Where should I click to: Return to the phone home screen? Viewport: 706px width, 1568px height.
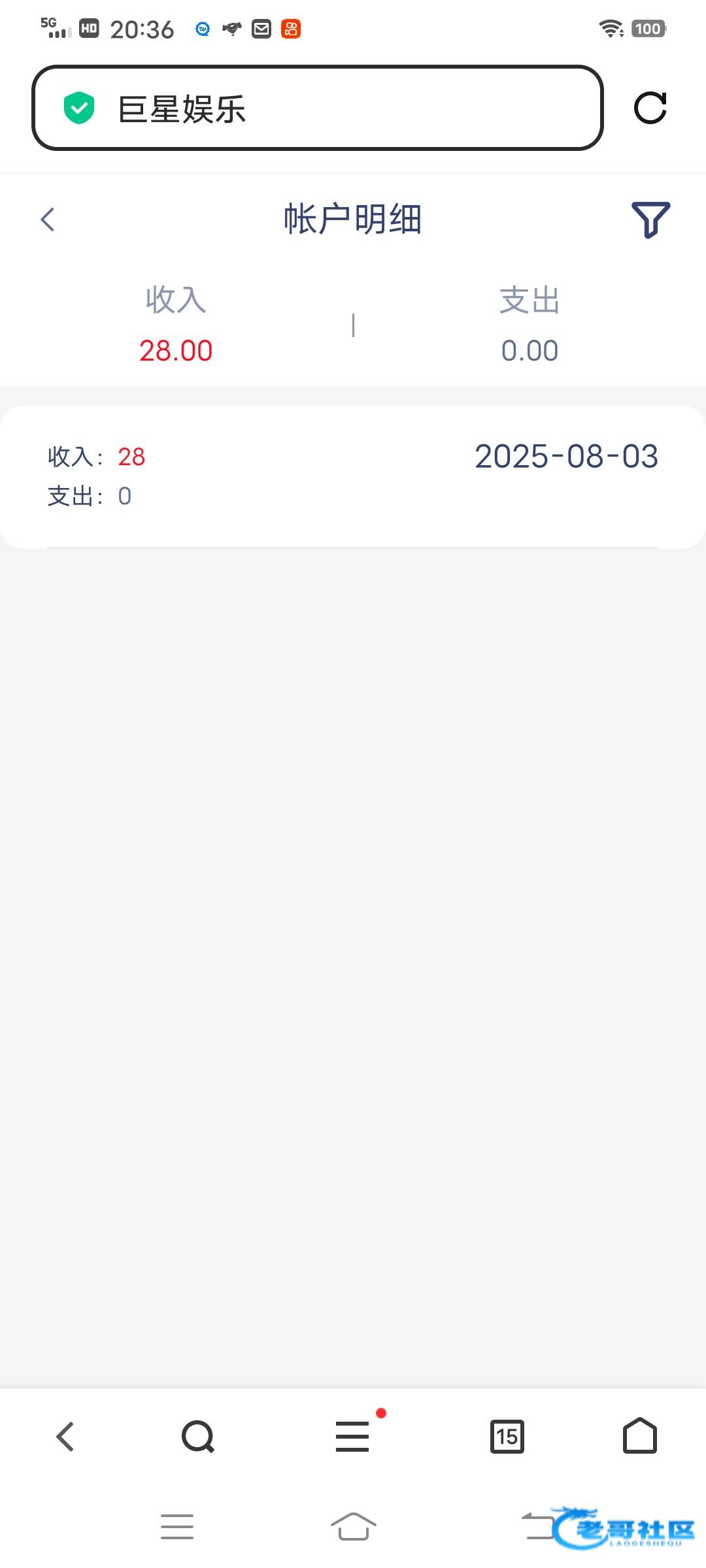(x=354, y=1527)
